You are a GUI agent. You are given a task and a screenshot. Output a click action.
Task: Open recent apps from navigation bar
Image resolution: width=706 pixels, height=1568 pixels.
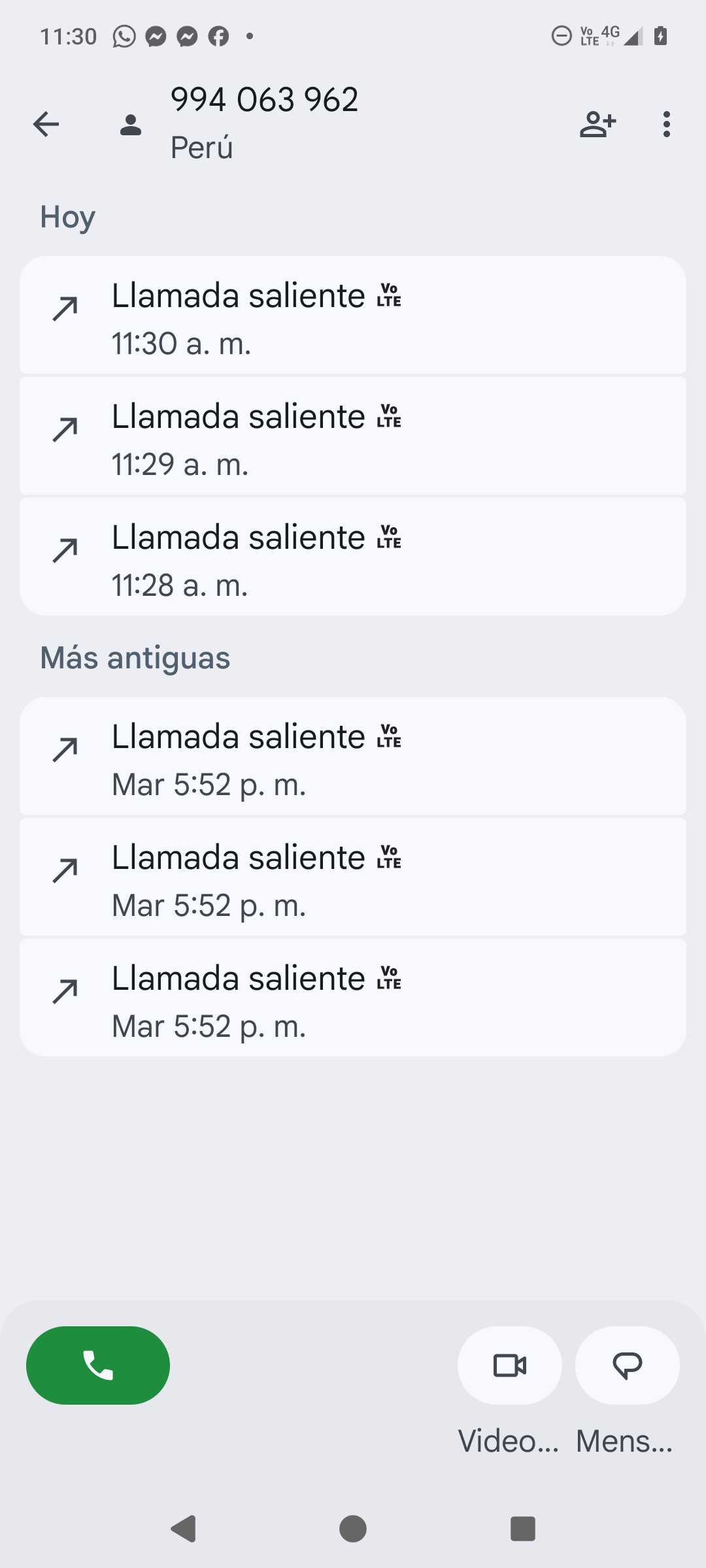click(522, 1529)
